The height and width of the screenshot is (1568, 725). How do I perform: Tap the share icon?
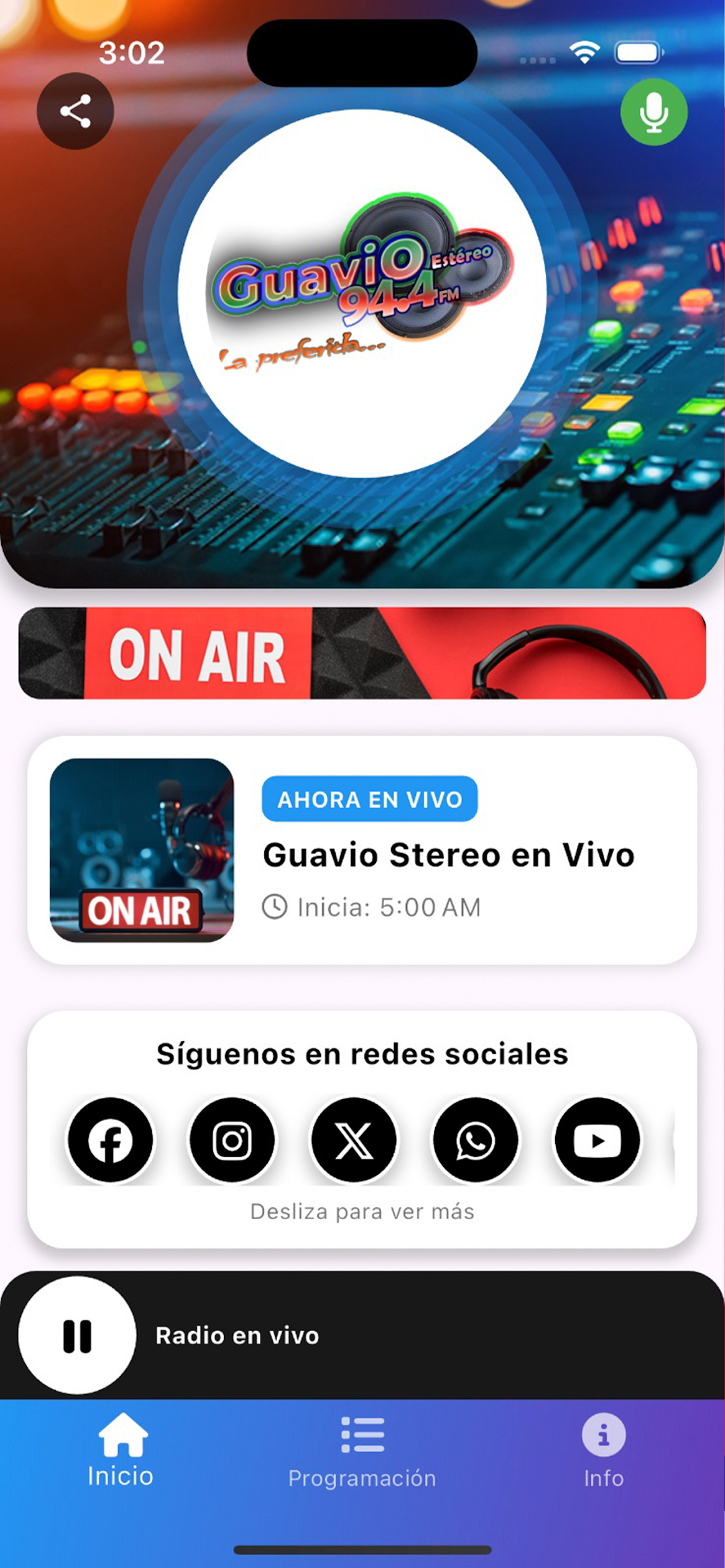[x=75, y=111]
